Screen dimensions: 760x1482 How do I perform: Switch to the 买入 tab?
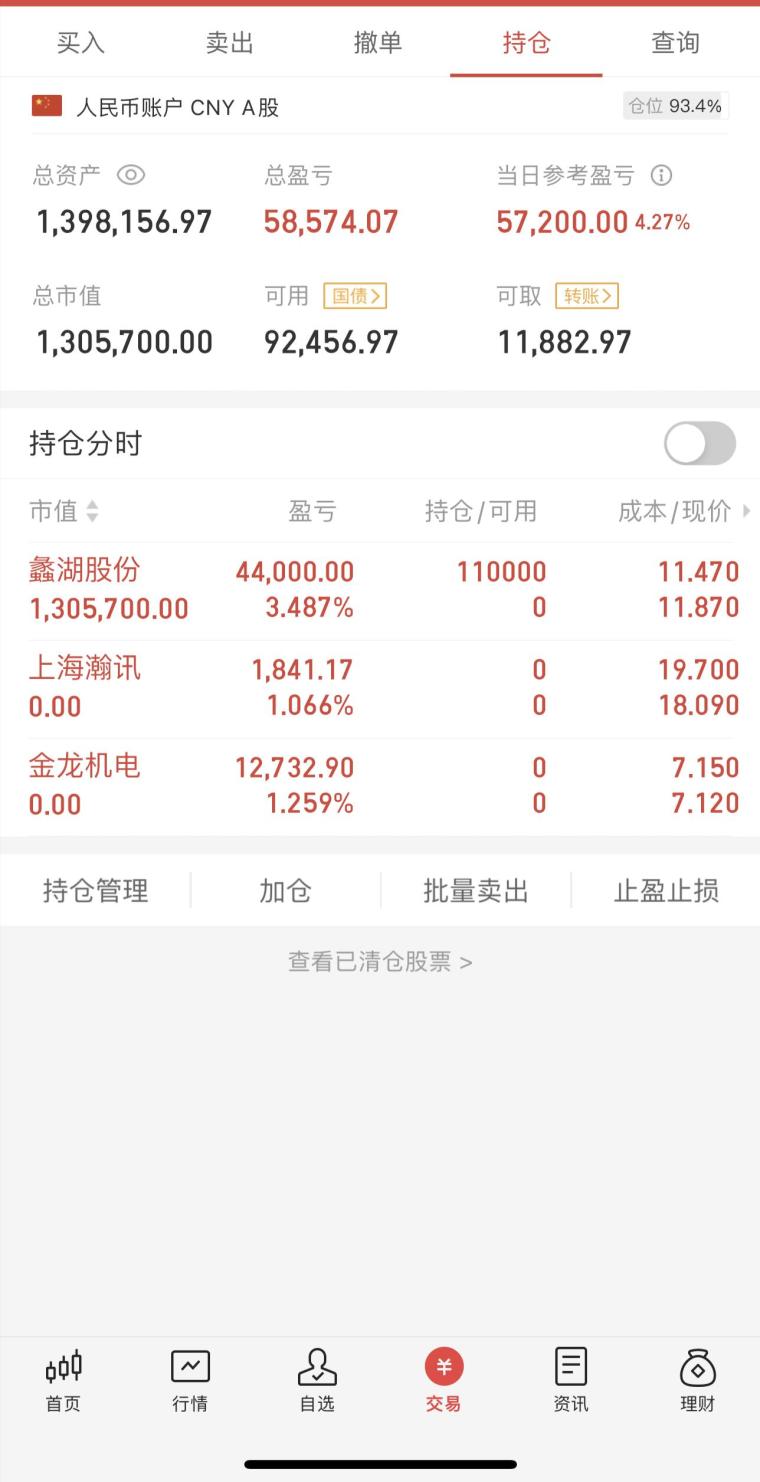coord(81,43)
